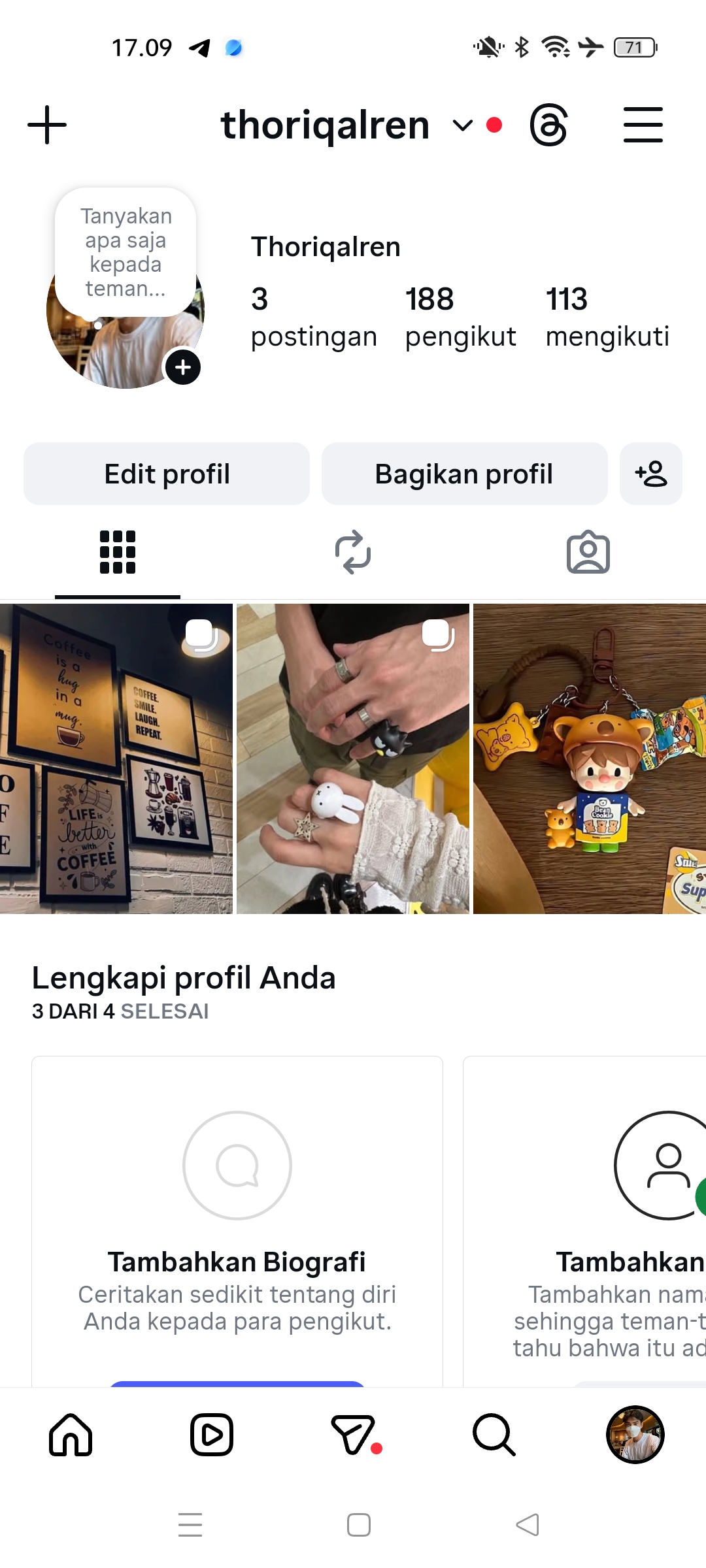Image resolution: width=706 pixels, height=1568 pixels.
Task: Tap the system back button
Action: [x=527, y=1525]
